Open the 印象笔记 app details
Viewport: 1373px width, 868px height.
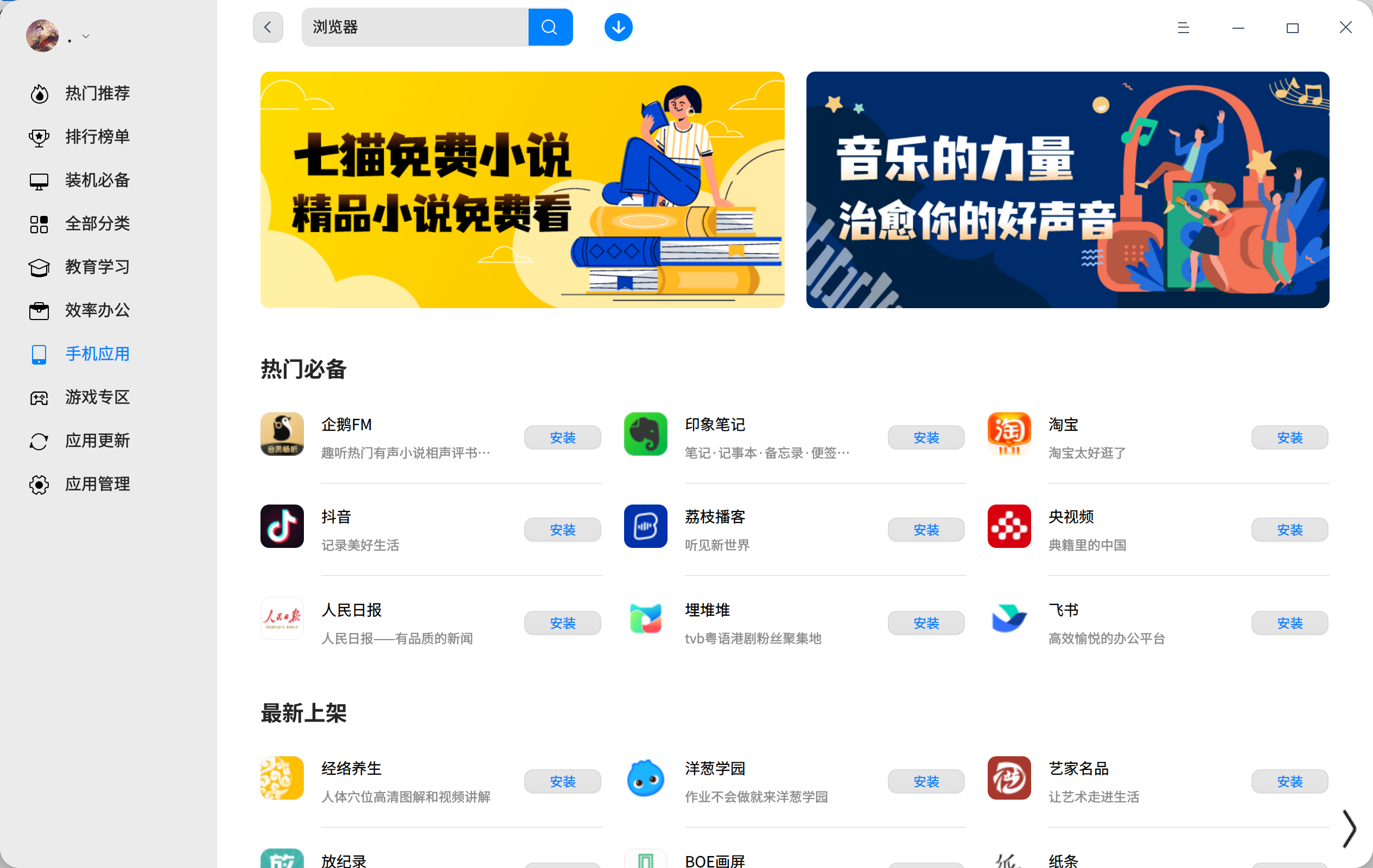coord(714,425)
